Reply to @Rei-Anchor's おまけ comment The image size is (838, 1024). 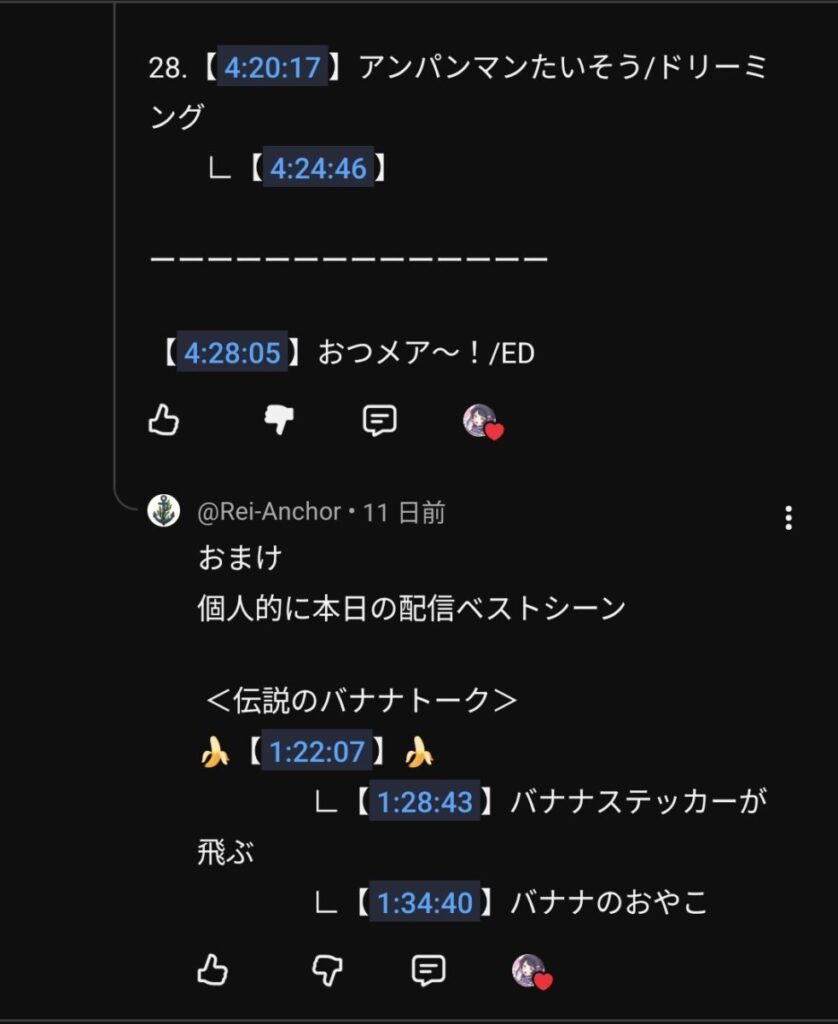pos(428,969)
